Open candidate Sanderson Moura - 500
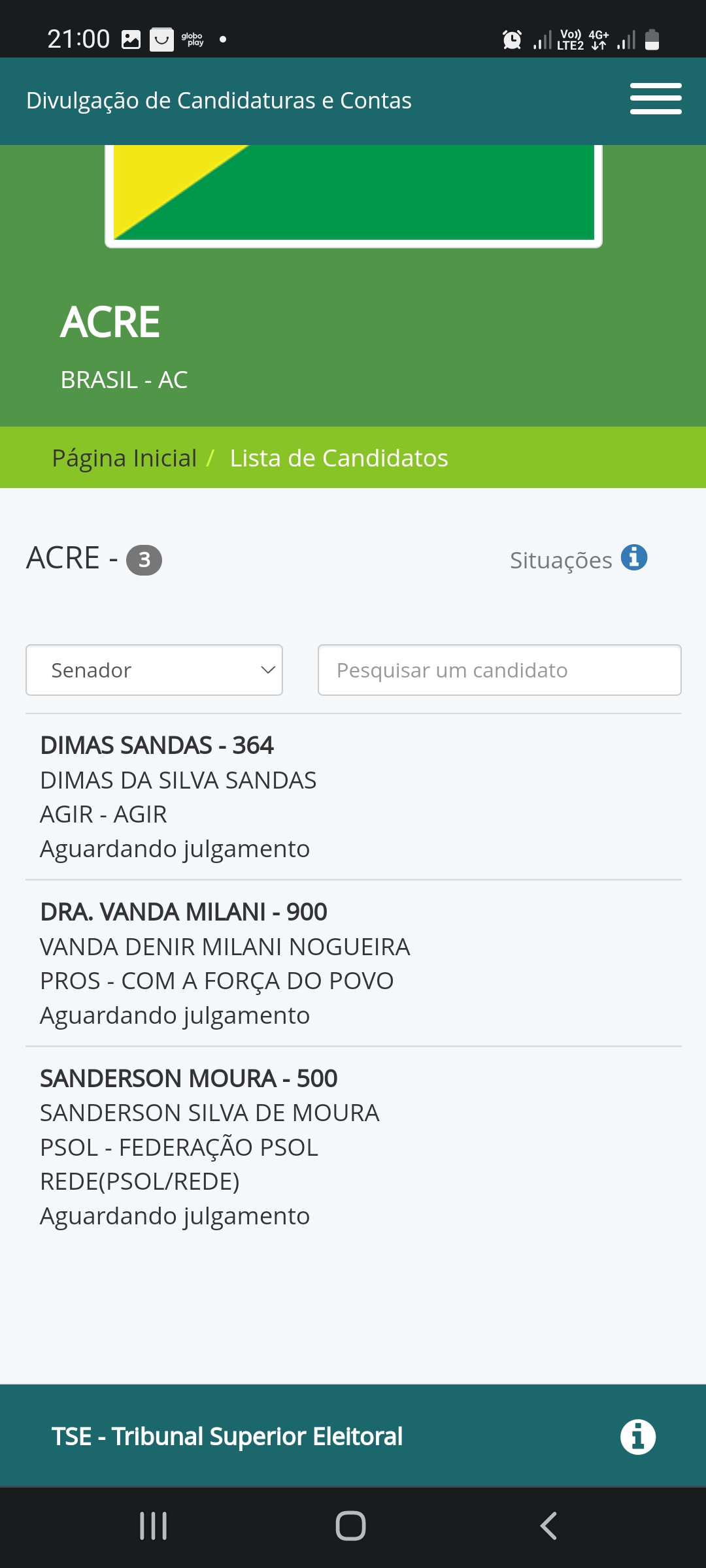The height and width of the screenshot is (1568, 706). [353, 1147]
